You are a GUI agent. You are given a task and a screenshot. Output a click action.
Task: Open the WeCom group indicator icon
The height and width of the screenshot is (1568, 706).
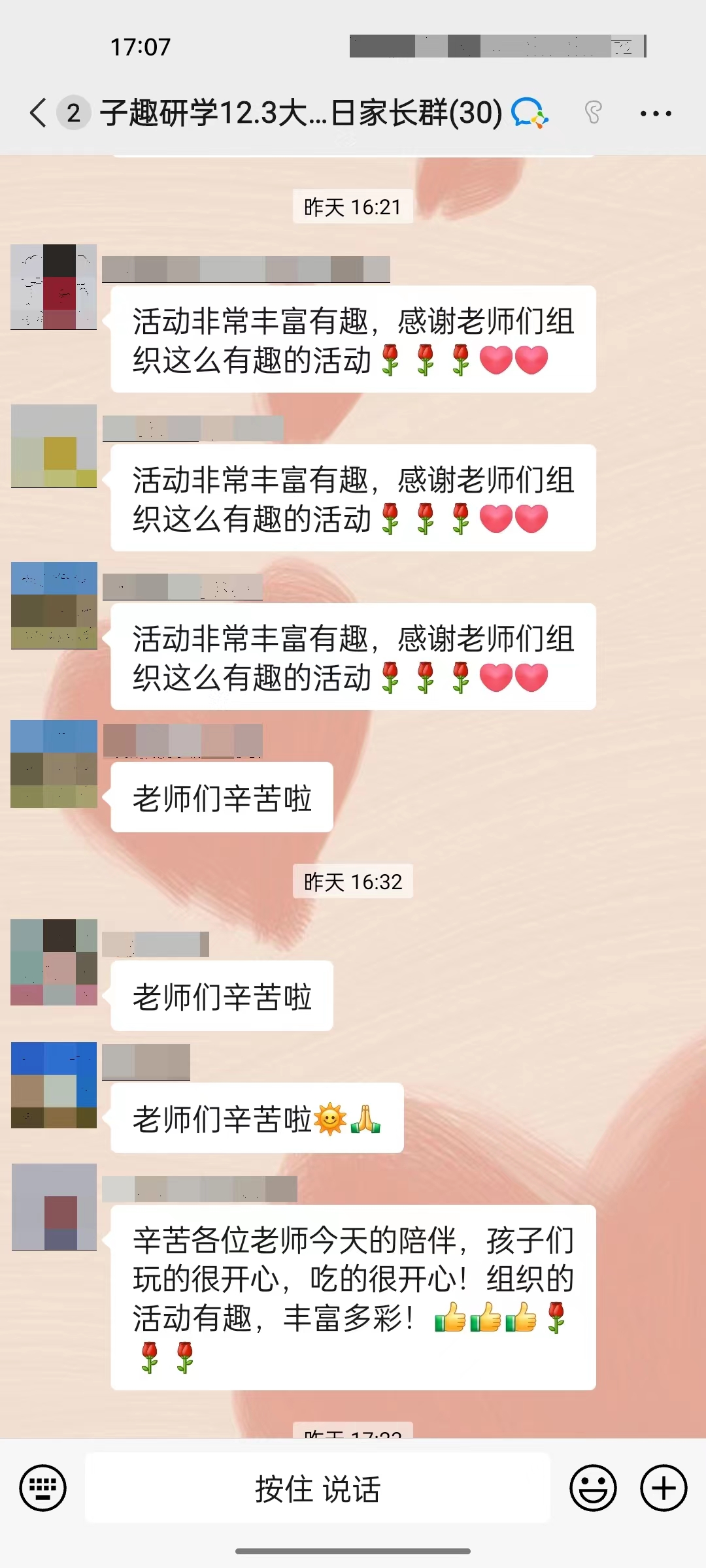tap(529, 112)
